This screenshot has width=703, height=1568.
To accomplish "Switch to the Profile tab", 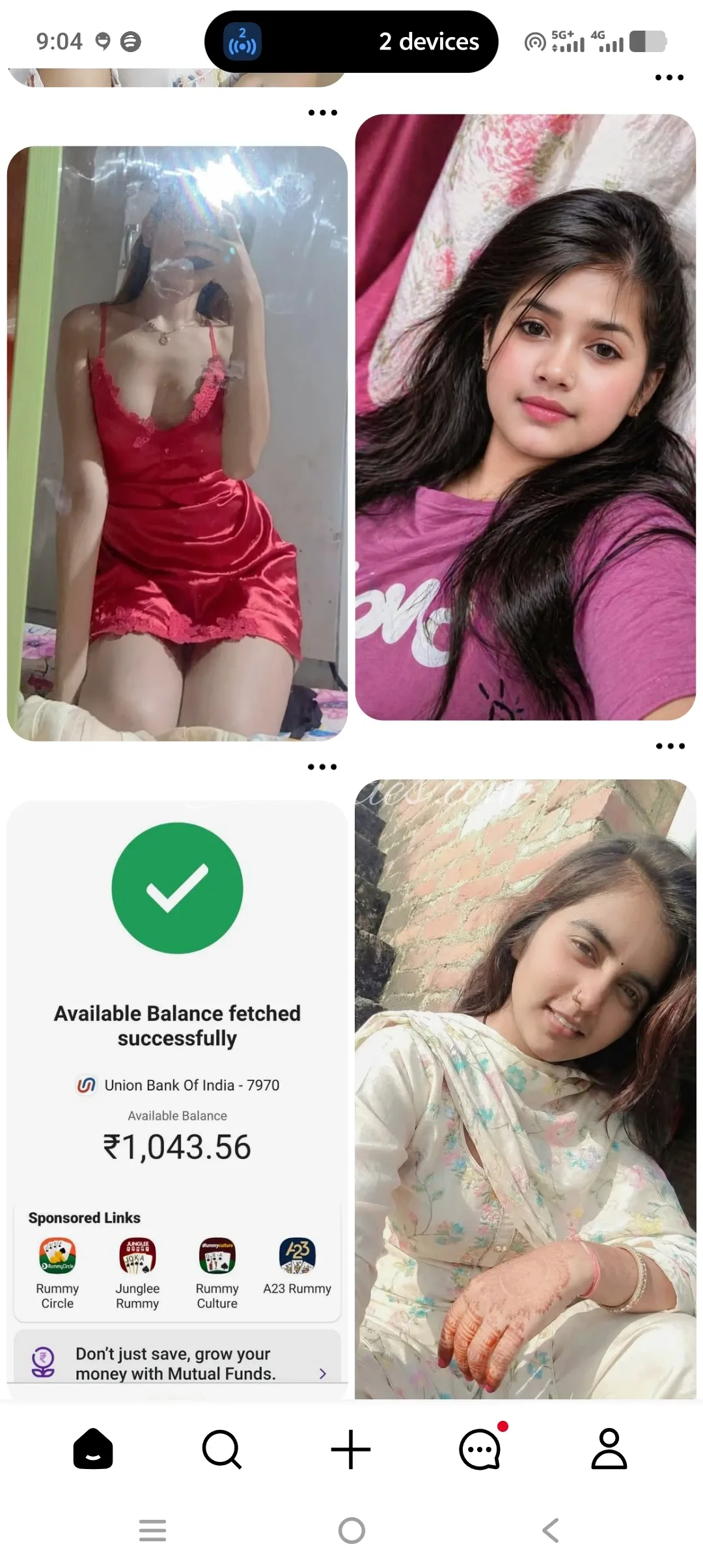I will (609, 1449).
